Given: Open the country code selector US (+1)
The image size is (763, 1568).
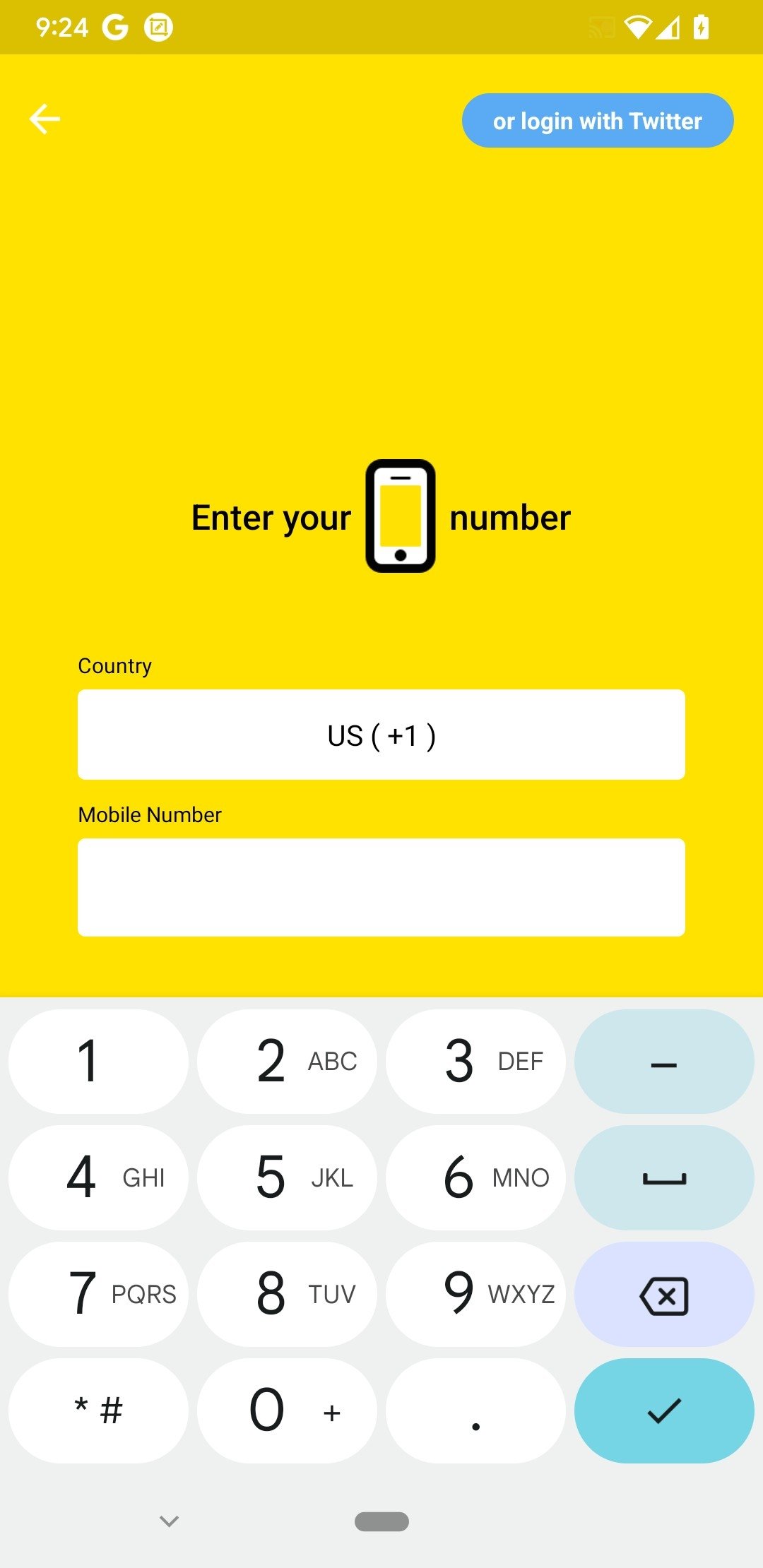Looking at the screenshot, I should [x=381, y=735].
